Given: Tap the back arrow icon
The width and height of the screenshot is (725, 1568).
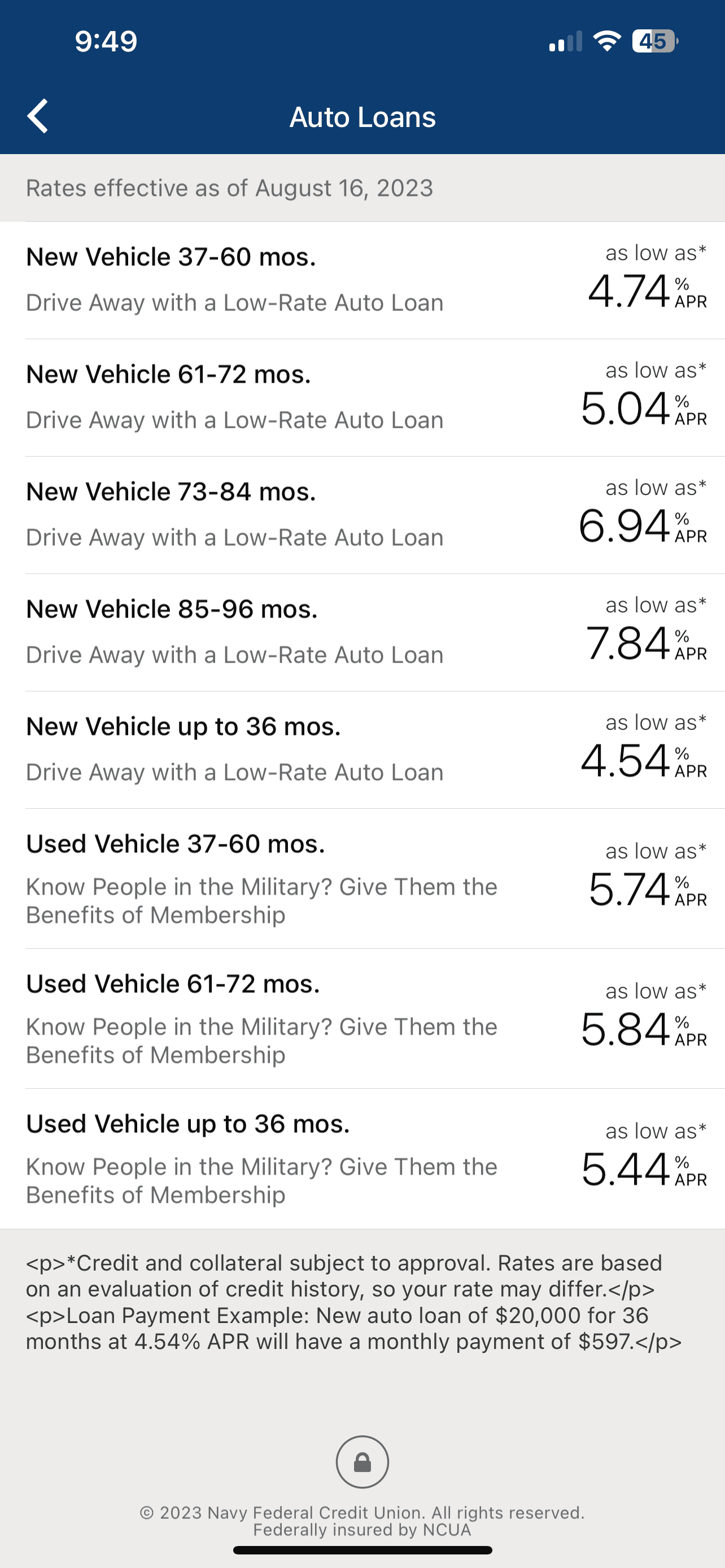Looking at the screenshot, I should pos(38,116).
